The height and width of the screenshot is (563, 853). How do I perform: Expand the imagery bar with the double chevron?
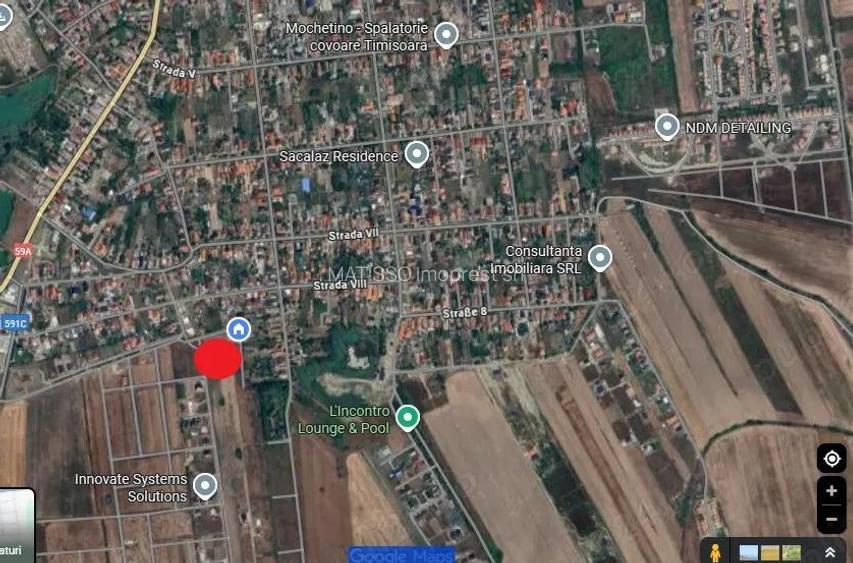tap(830, 552)
